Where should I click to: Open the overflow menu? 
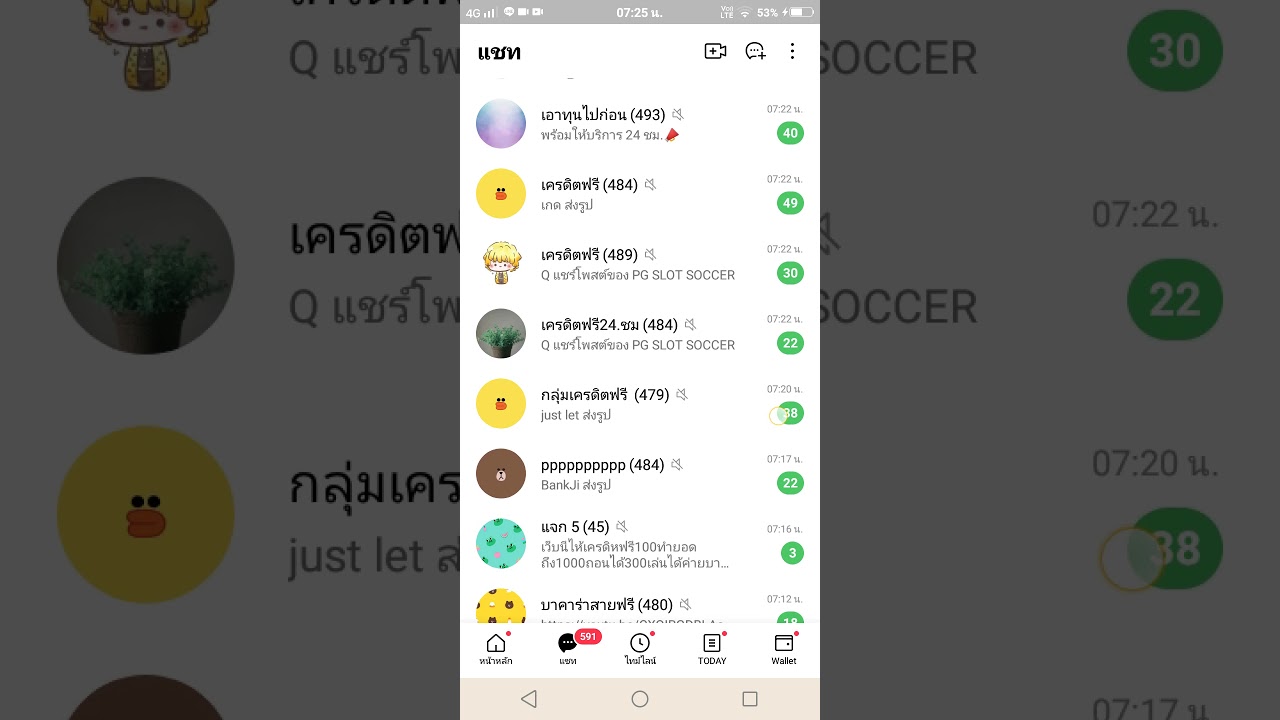[x=792, y=51]
